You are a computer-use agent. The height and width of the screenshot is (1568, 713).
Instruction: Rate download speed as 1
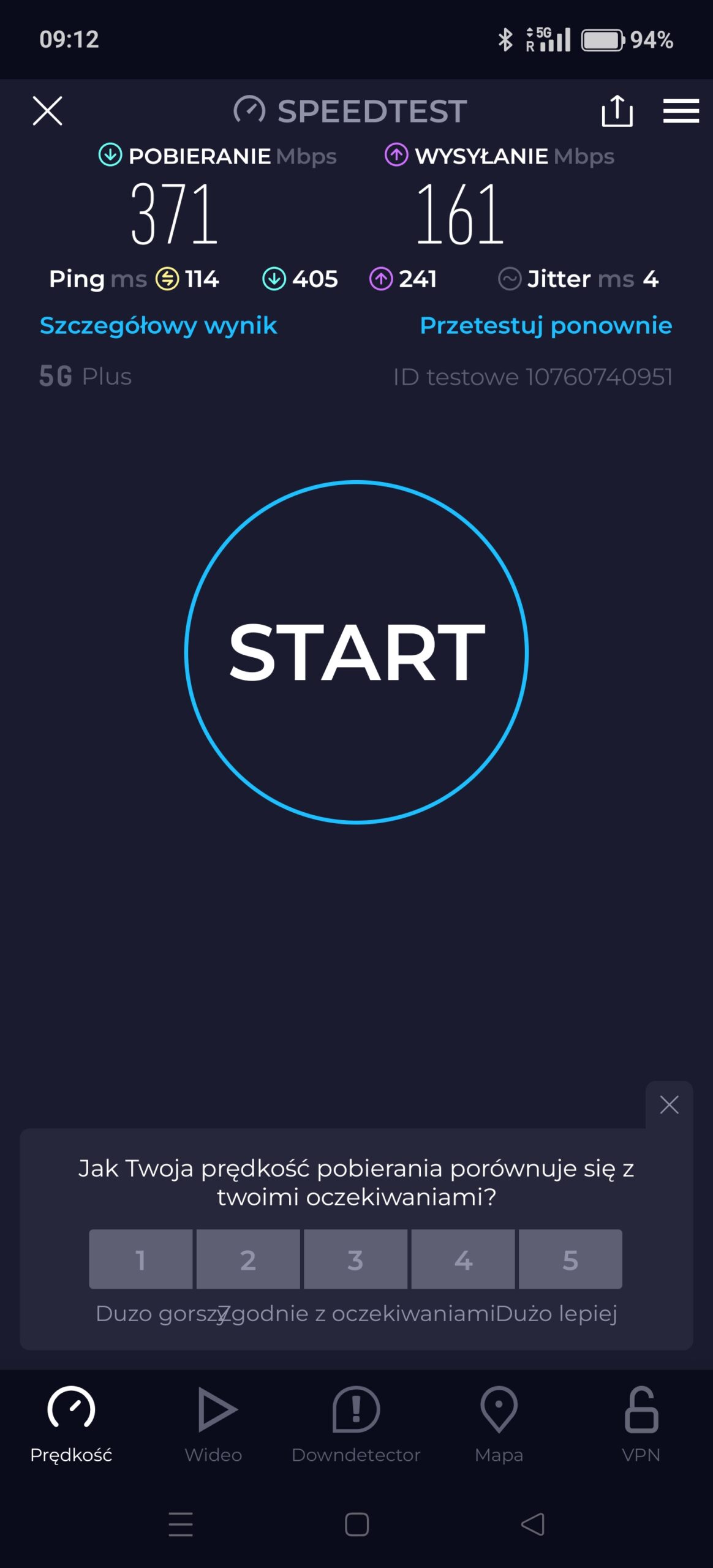140,1259
